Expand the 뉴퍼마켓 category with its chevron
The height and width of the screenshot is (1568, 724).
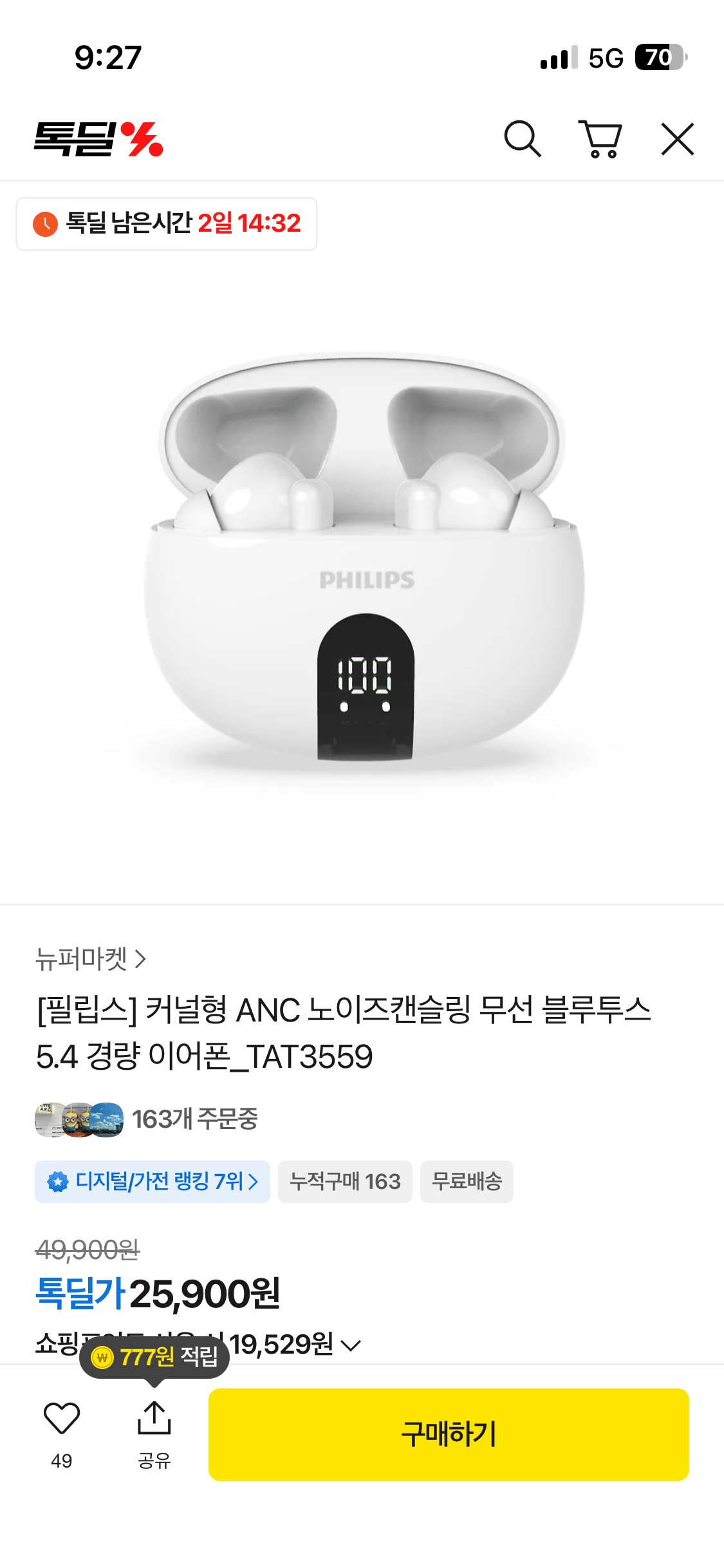coord(141,959)
